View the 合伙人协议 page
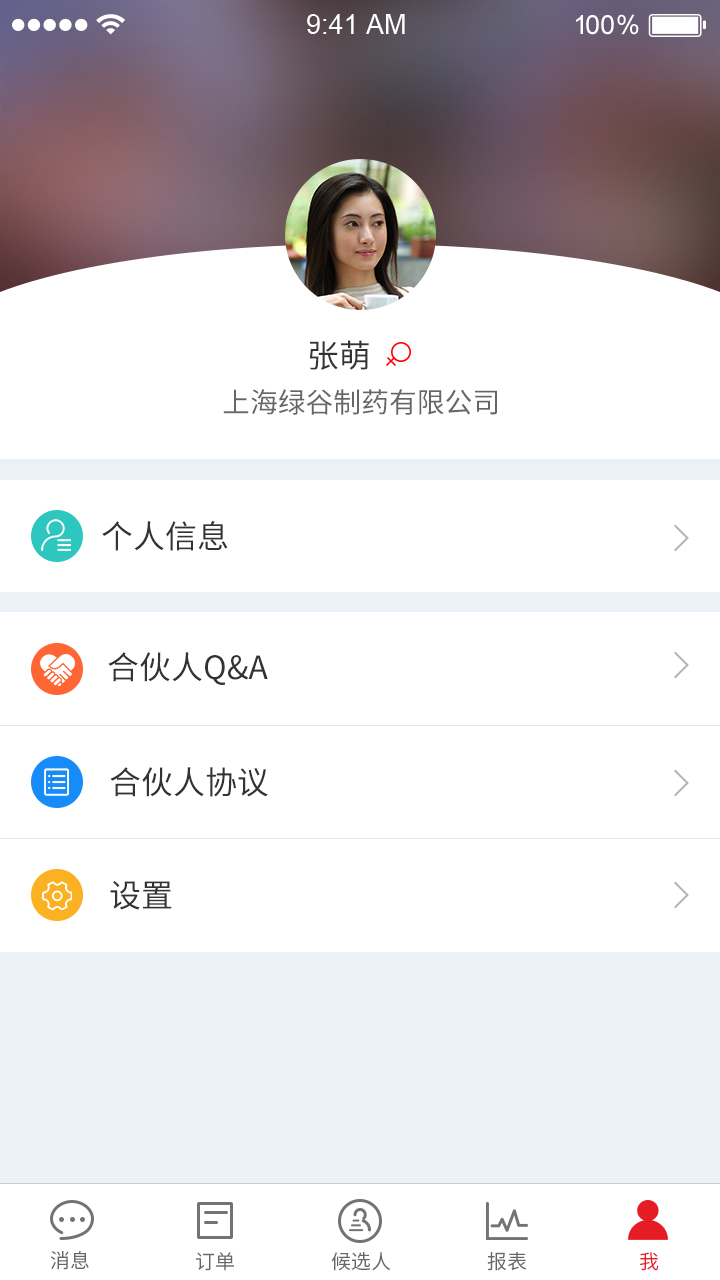Image resolution: width=720 pixels, height=1280 pixels. point(360,782)
